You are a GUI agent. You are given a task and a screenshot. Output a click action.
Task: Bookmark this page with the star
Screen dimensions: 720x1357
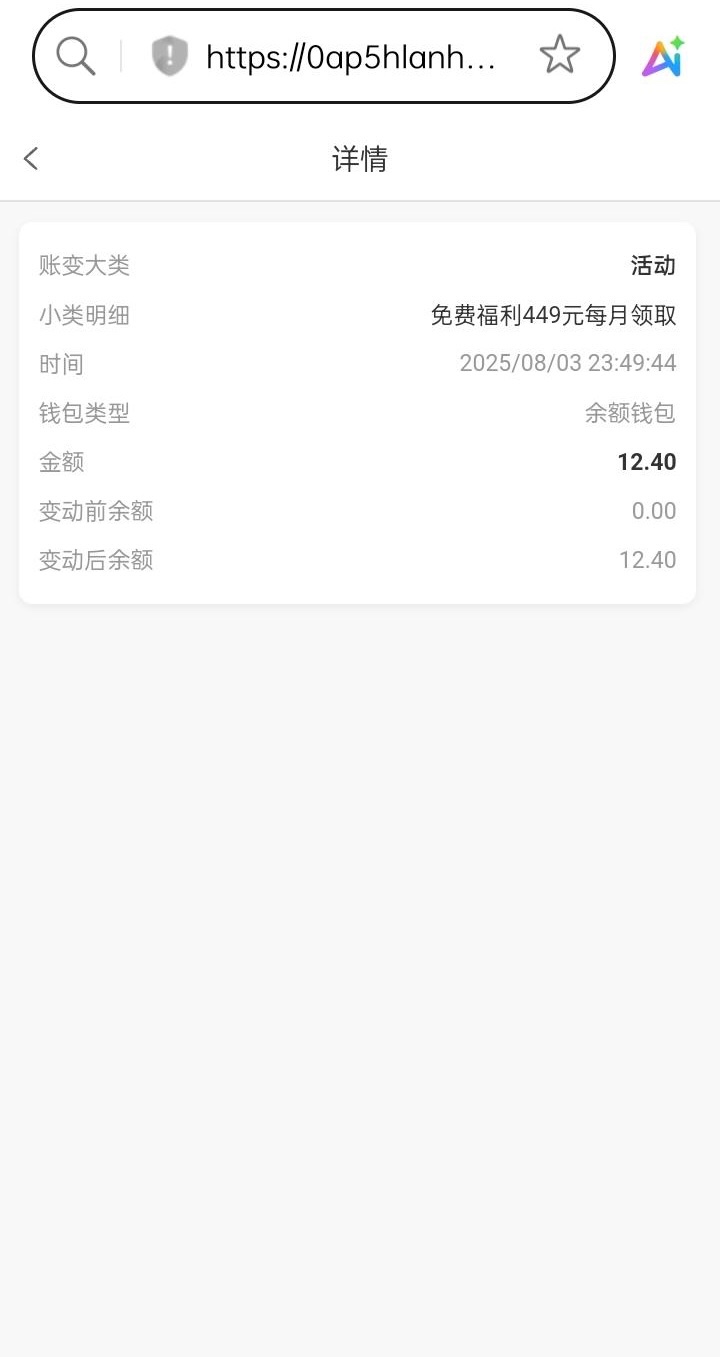click(559, 56)
